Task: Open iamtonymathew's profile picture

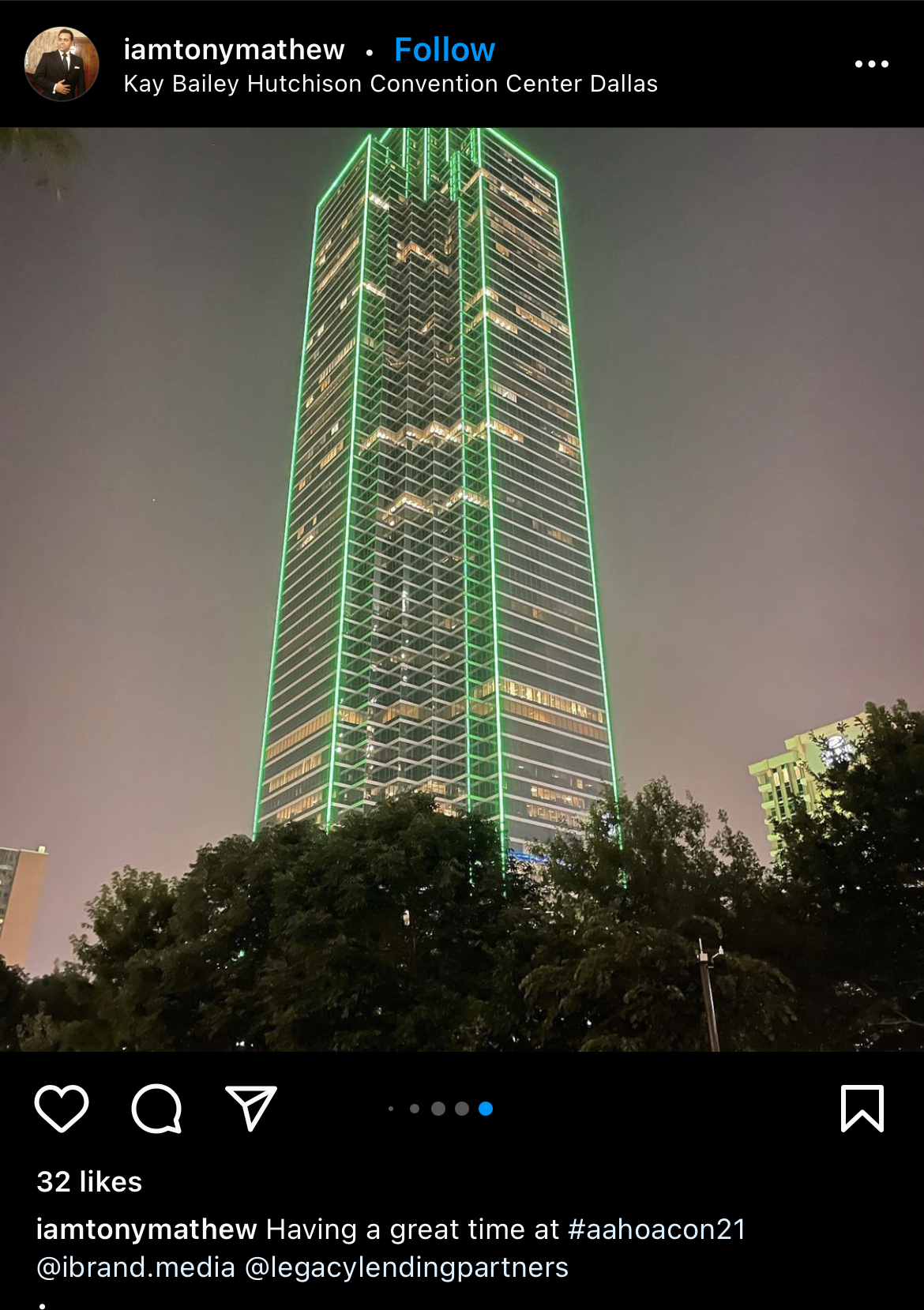Action: point(62,64)
